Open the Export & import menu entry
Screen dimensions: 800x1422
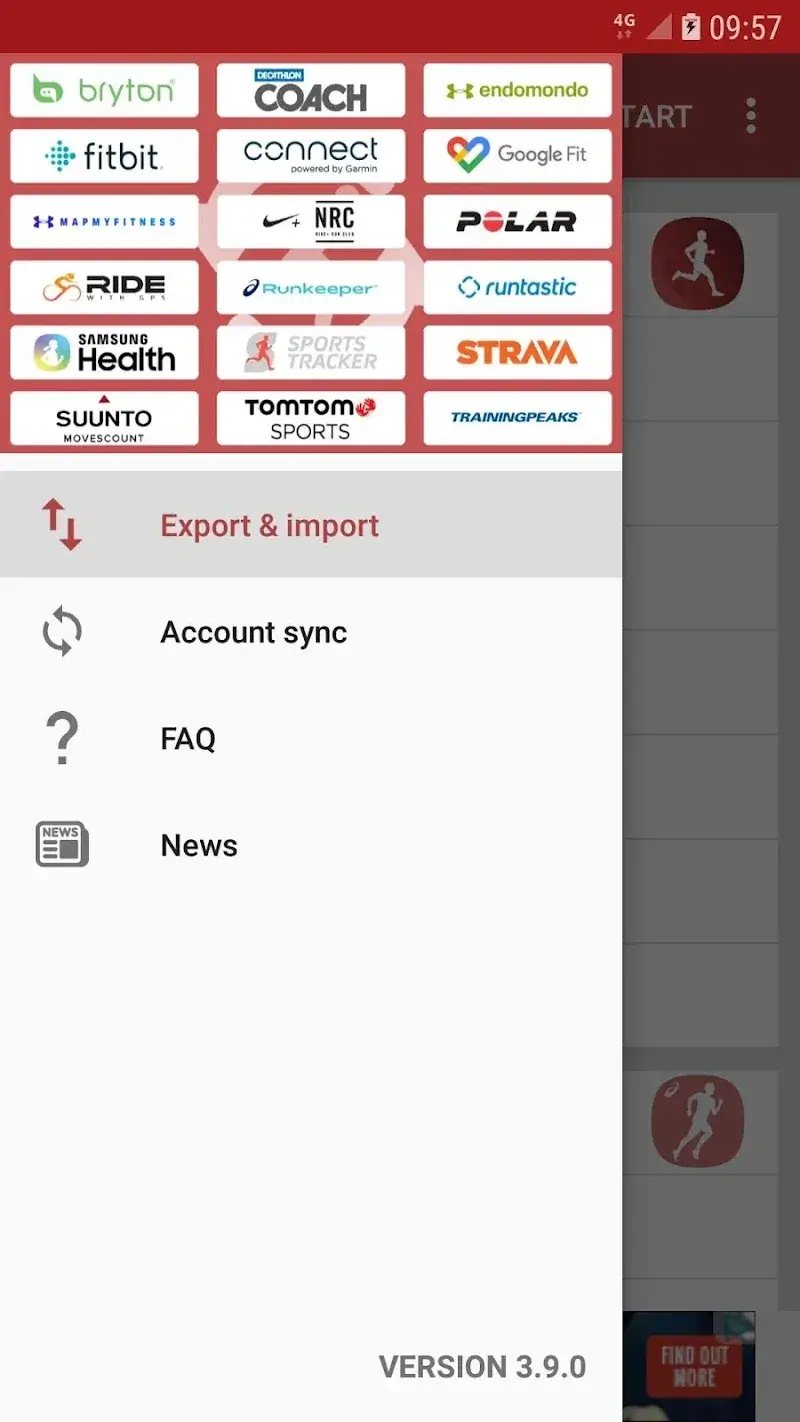click(269, 524)
